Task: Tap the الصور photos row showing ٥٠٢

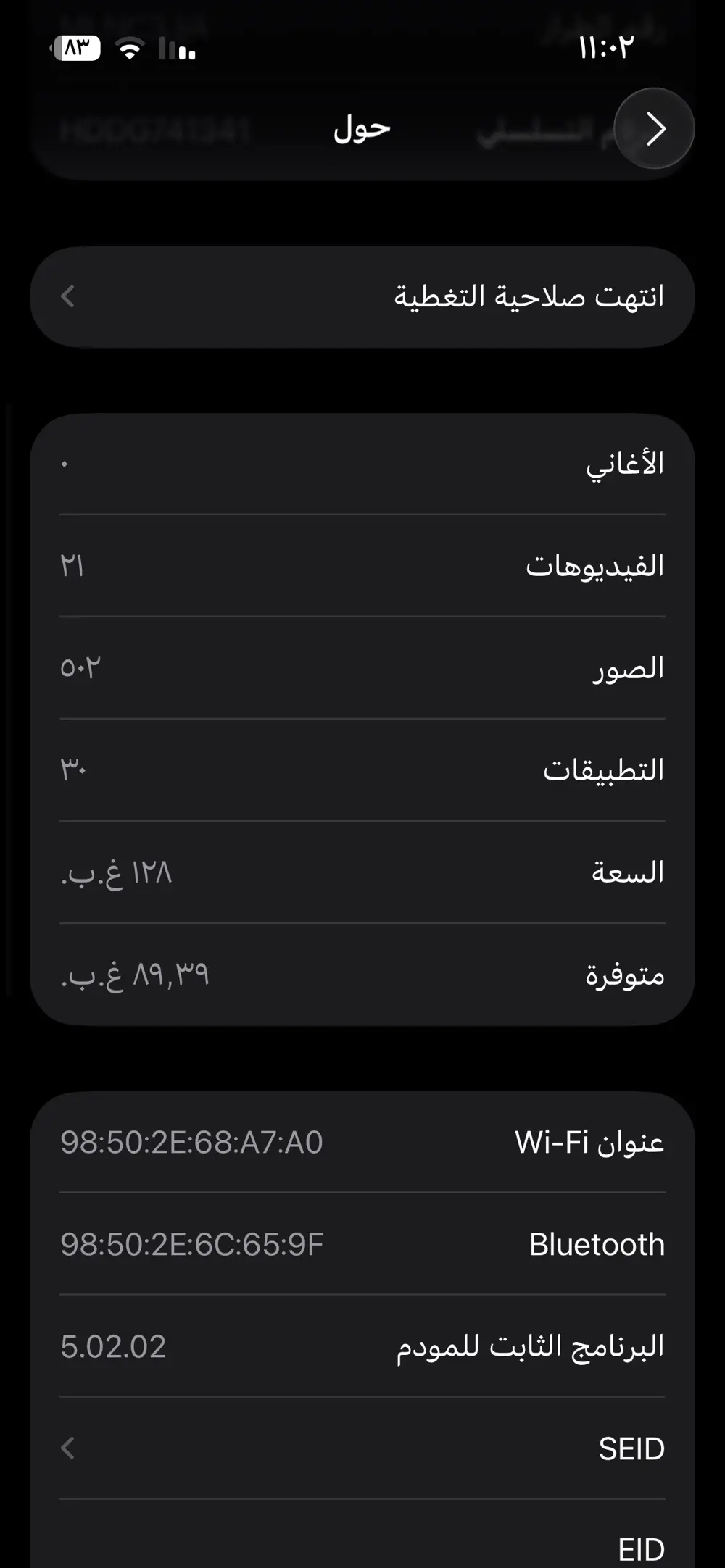Action: click(x=362, y=668)
